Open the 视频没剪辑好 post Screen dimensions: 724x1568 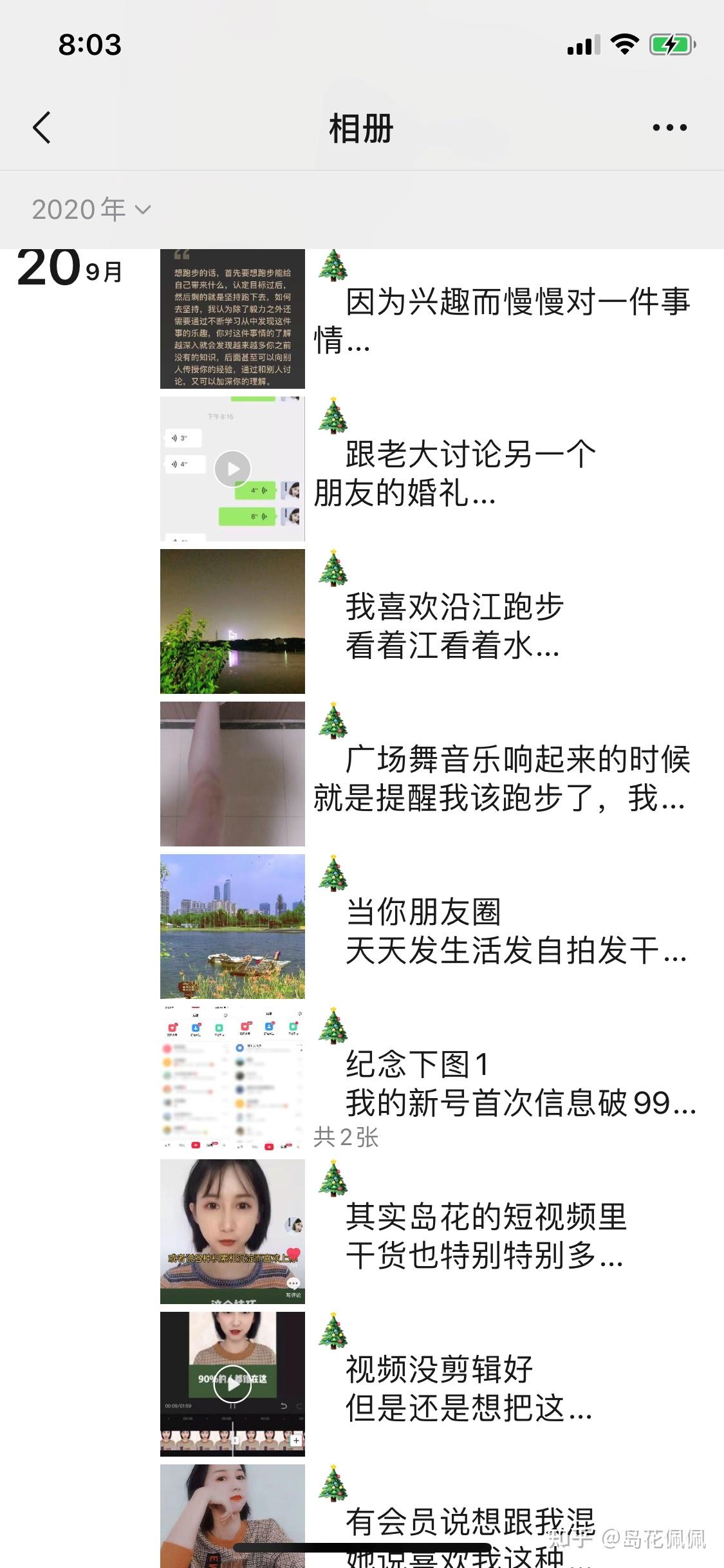click(469, 1388)
